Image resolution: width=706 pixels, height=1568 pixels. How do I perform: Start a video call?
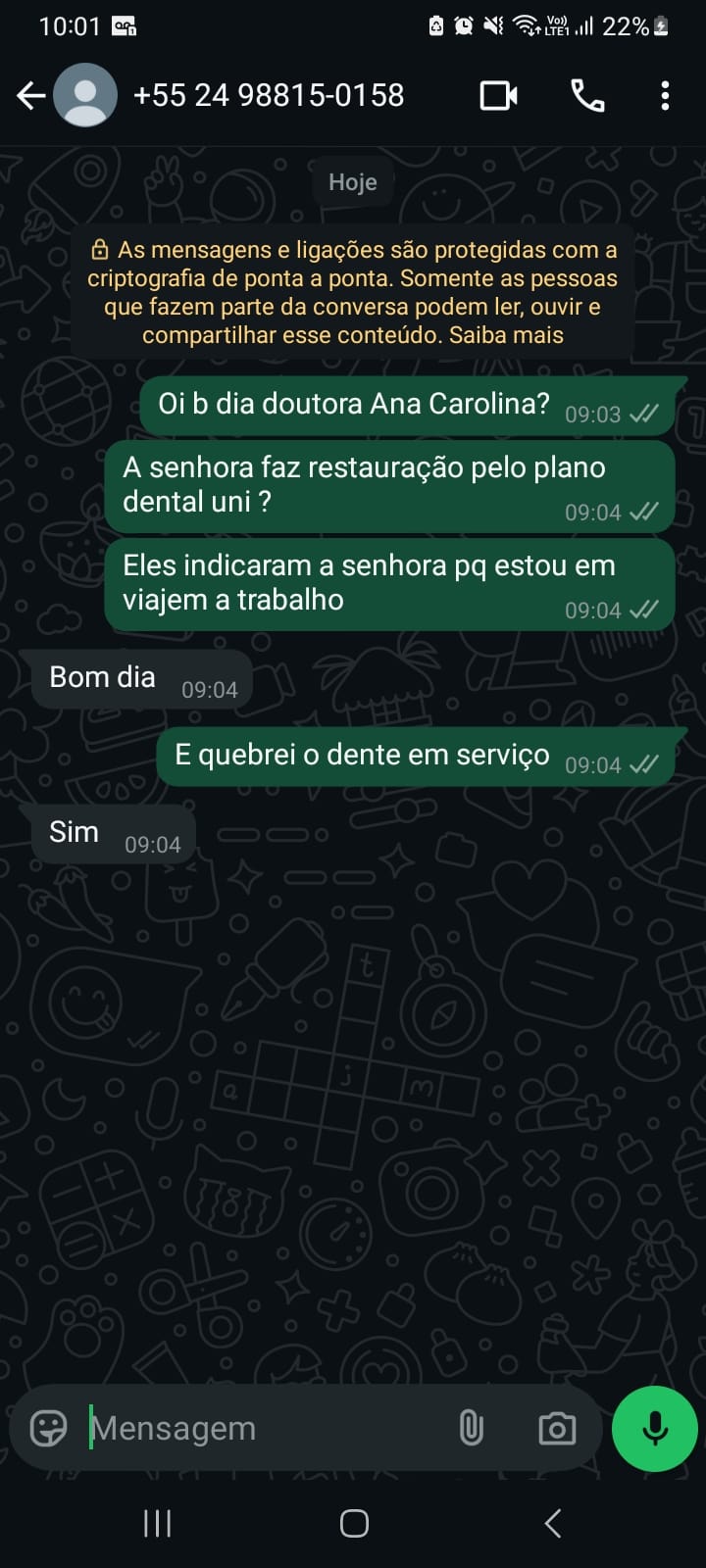coord(498,96)
